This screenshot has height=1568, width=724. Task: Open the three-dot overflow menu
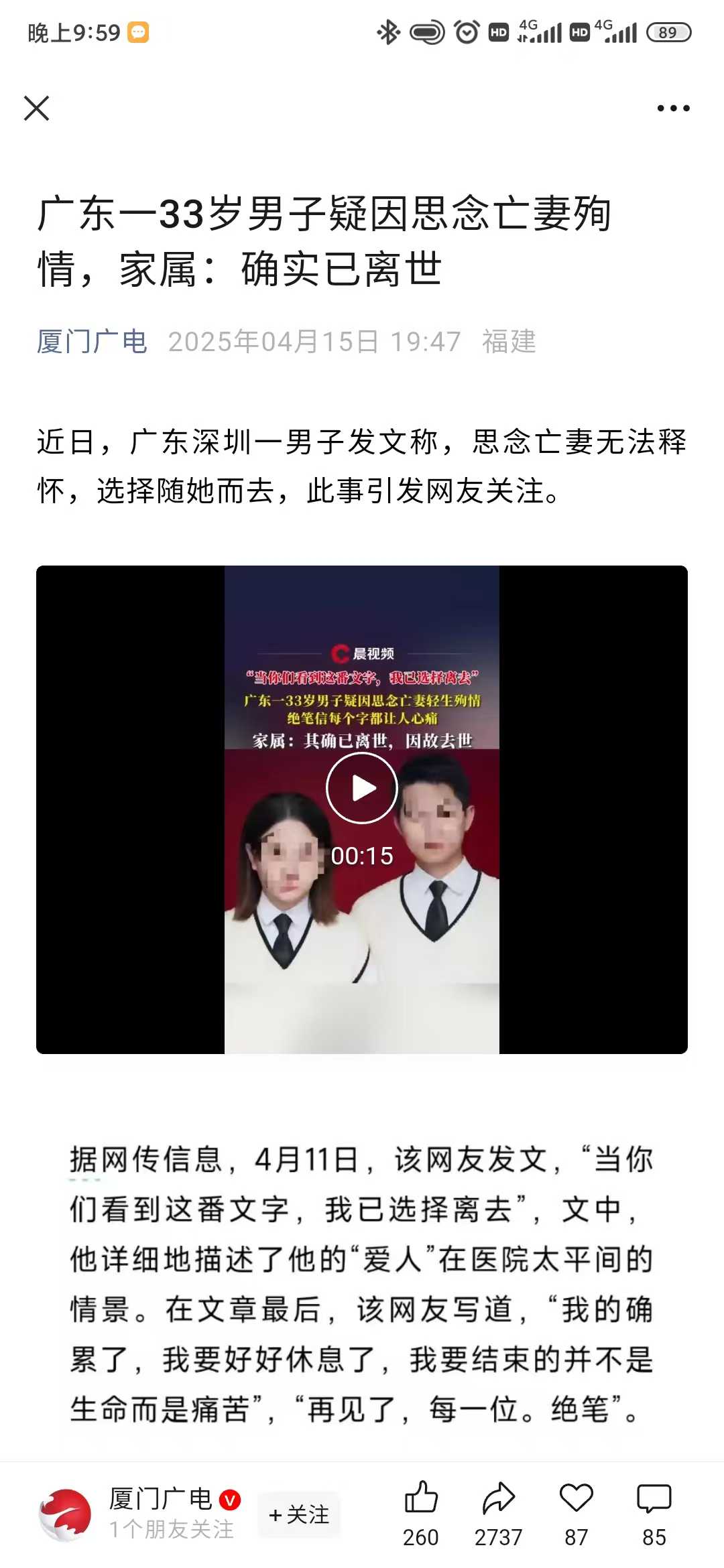point(673,108)
